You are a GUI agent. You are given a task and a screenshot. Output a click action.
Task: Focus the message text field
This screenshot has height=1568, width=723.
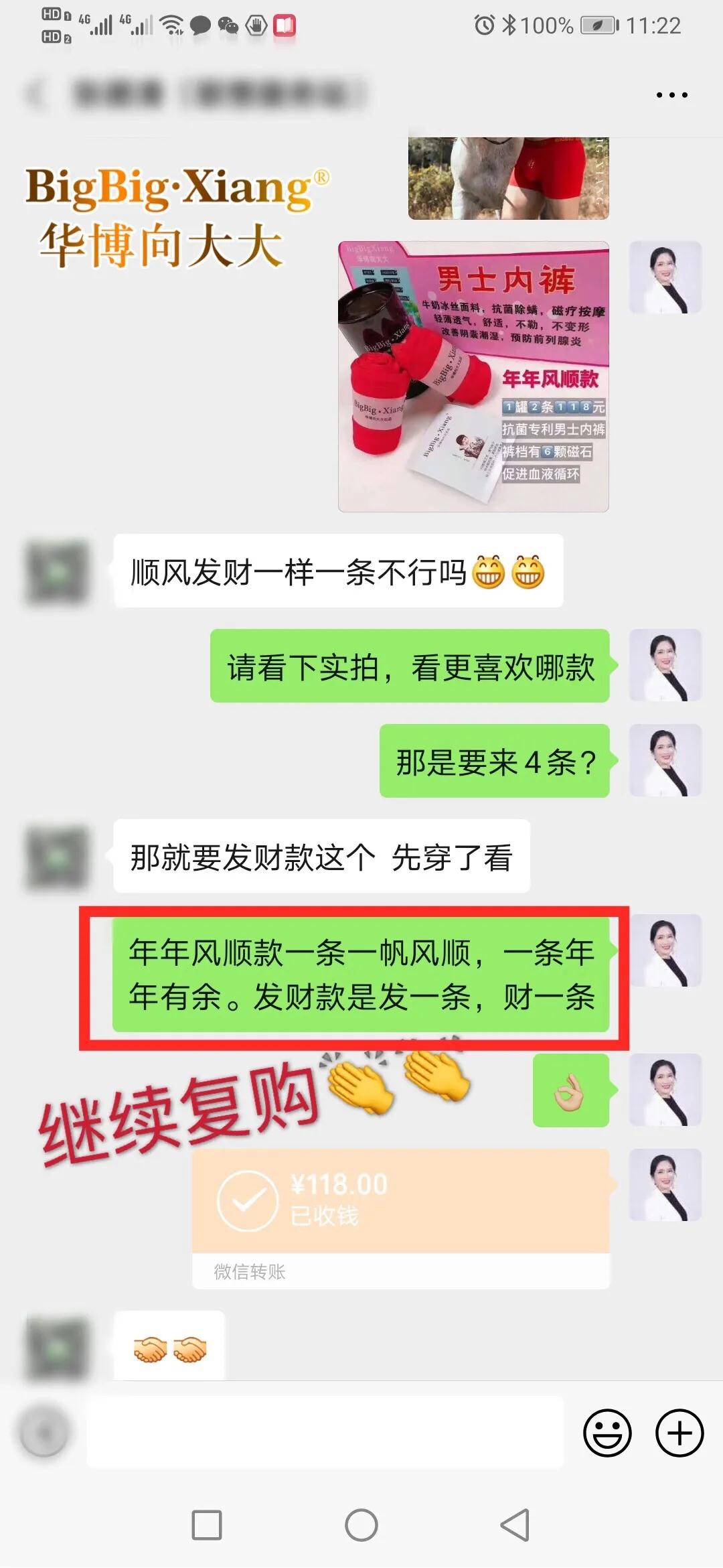tap(325, 1432)
